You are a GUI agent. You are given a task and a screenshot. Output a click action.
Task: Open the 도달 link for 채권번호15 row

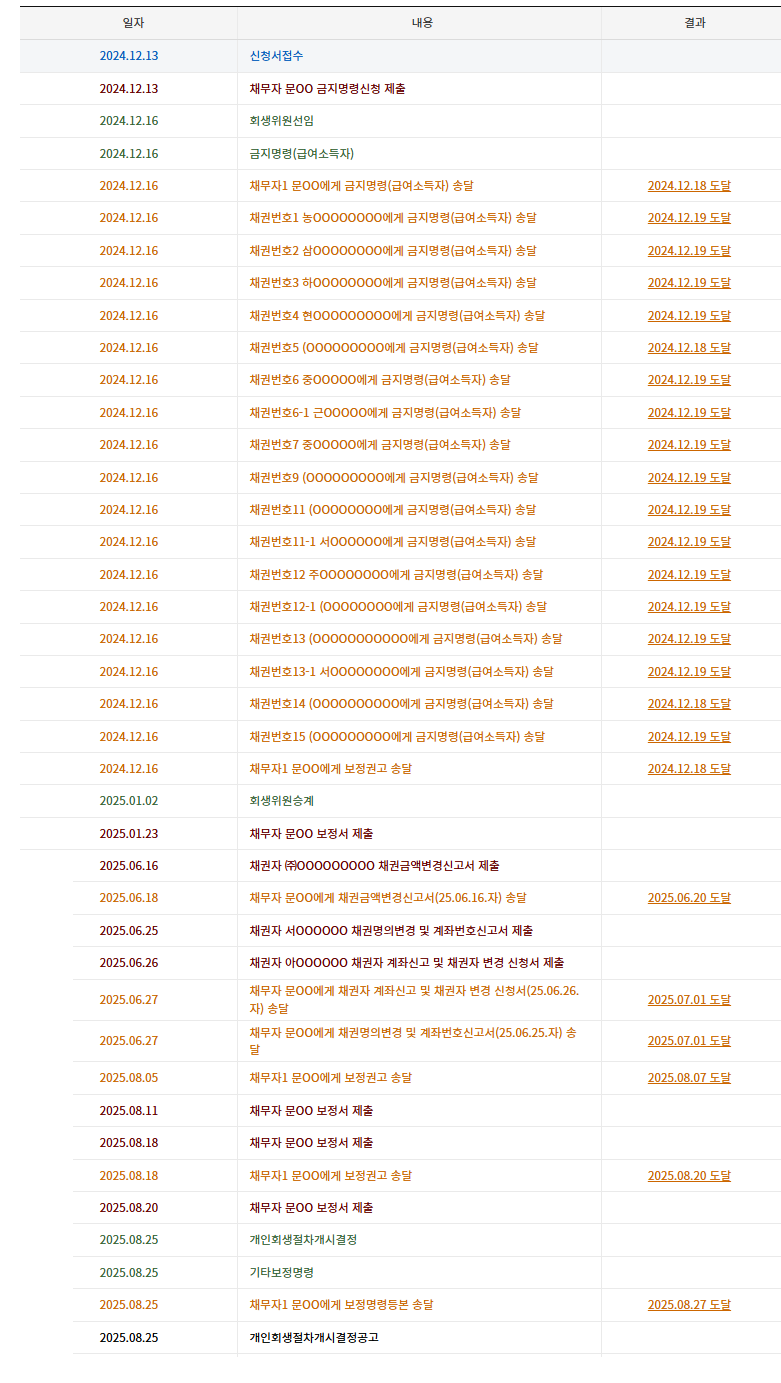pyautogui.click(x=689, y=737)
